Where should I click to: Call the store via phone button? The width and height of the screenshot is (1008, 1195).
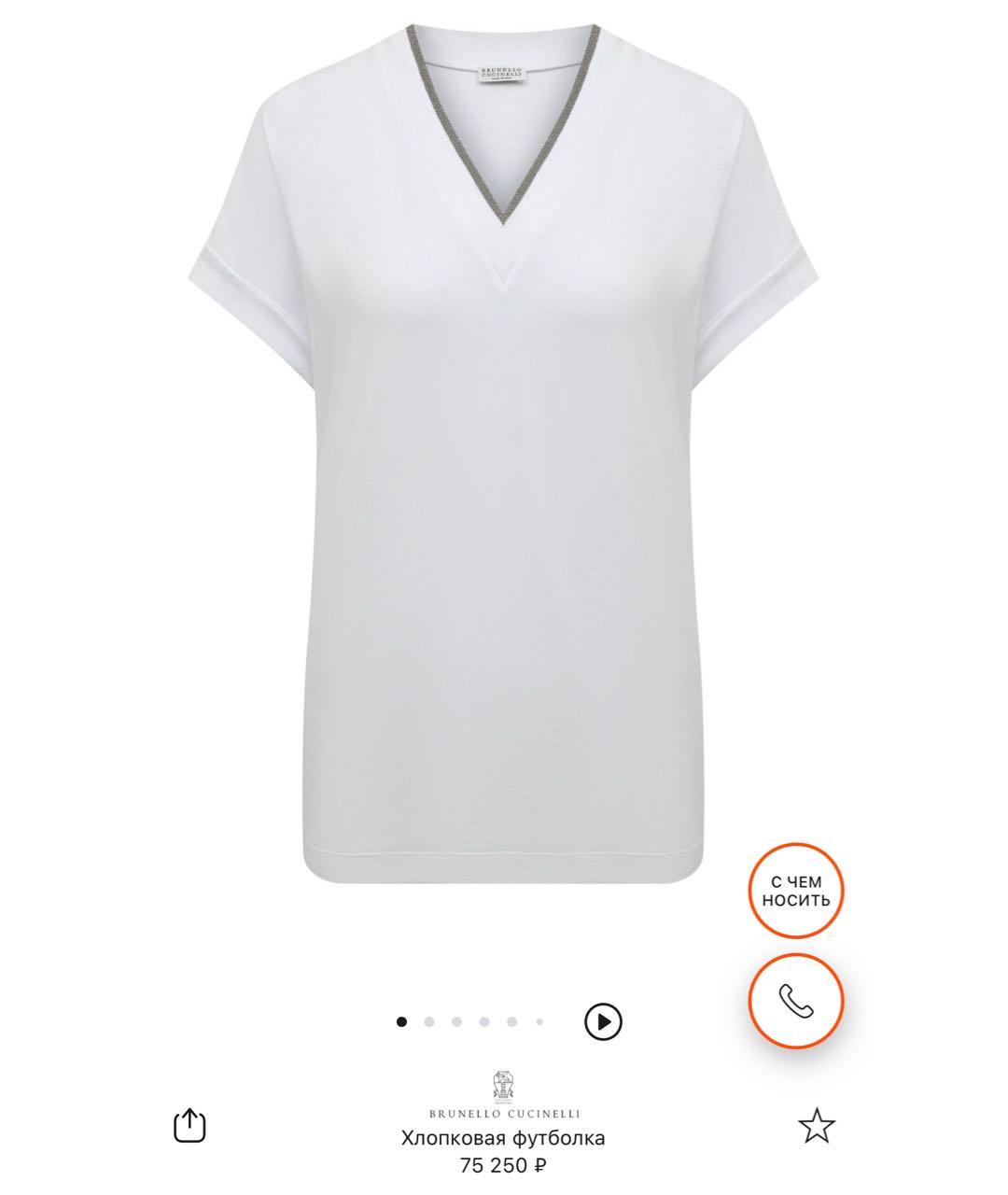pyautogui.click(x=795, y=1001)
